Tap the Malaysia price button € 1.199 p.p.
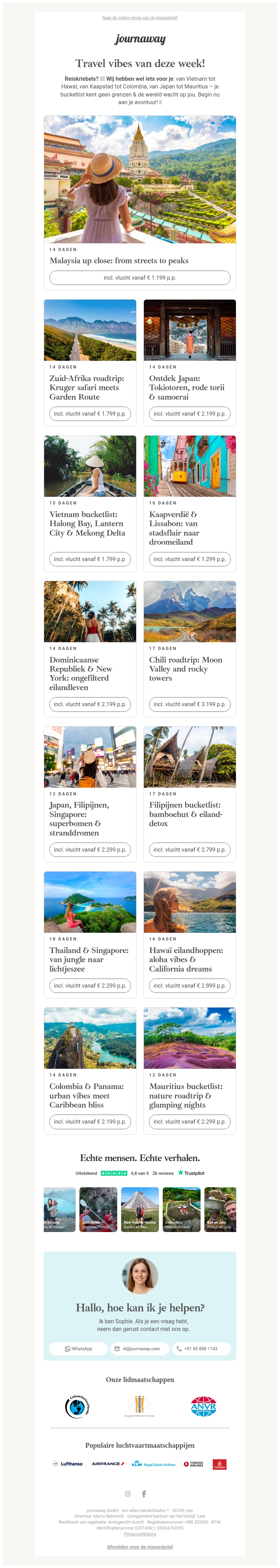The image size is (280, 1568). click(x=140, y=278)
